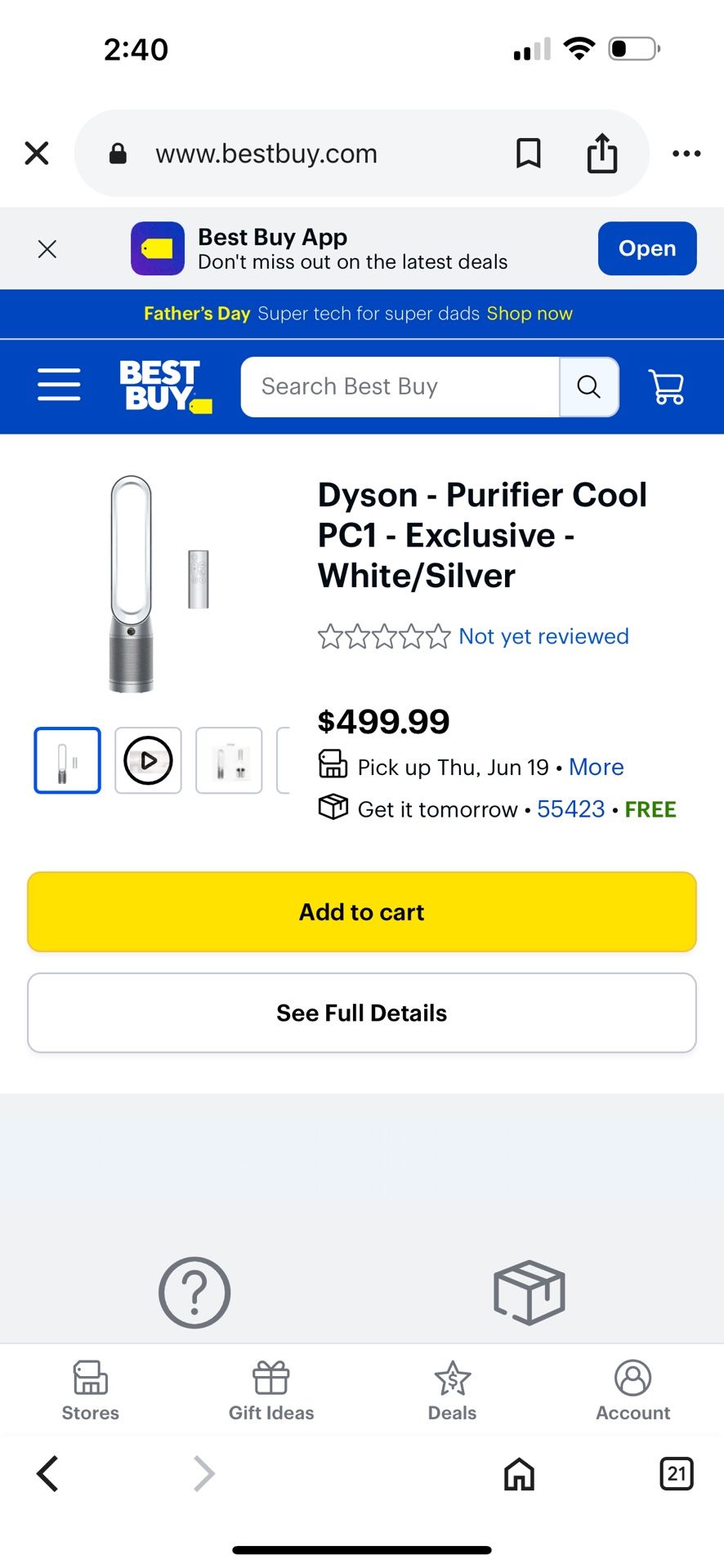View the shopping cart

666,386
